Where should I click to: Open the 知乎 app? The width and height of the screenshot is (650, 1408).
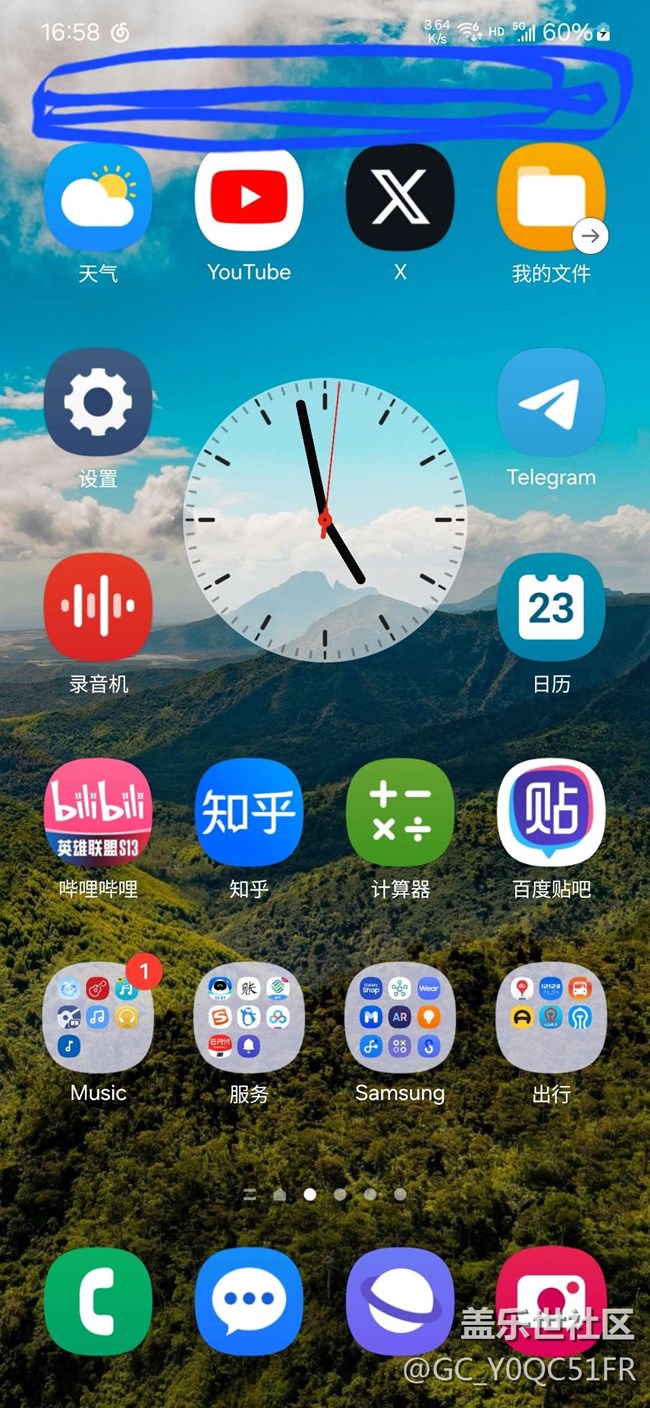pyautogui.click(x=249, y=812)
